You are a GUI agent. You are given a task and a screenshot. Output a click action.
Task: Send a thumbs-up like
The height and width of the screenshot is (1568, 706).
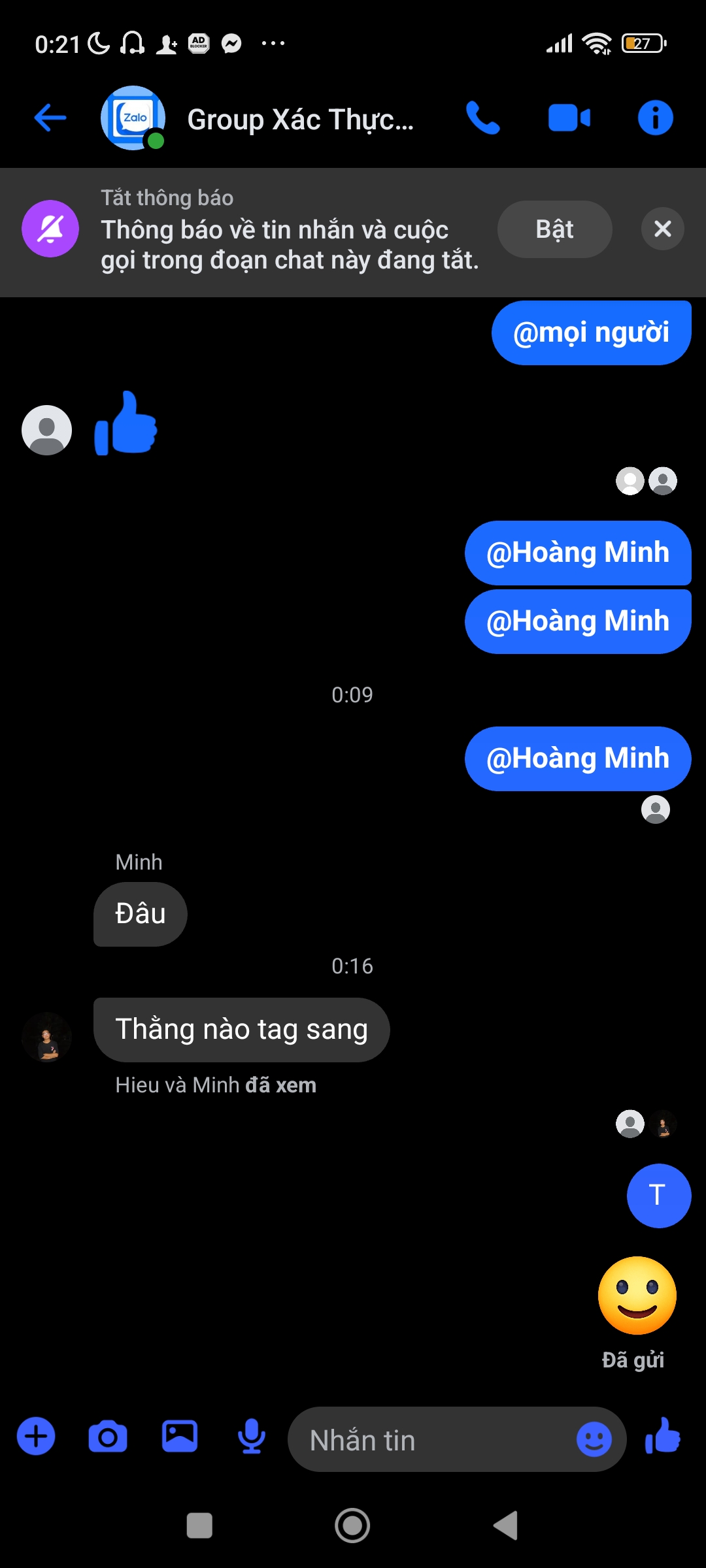click(663, 1437)
